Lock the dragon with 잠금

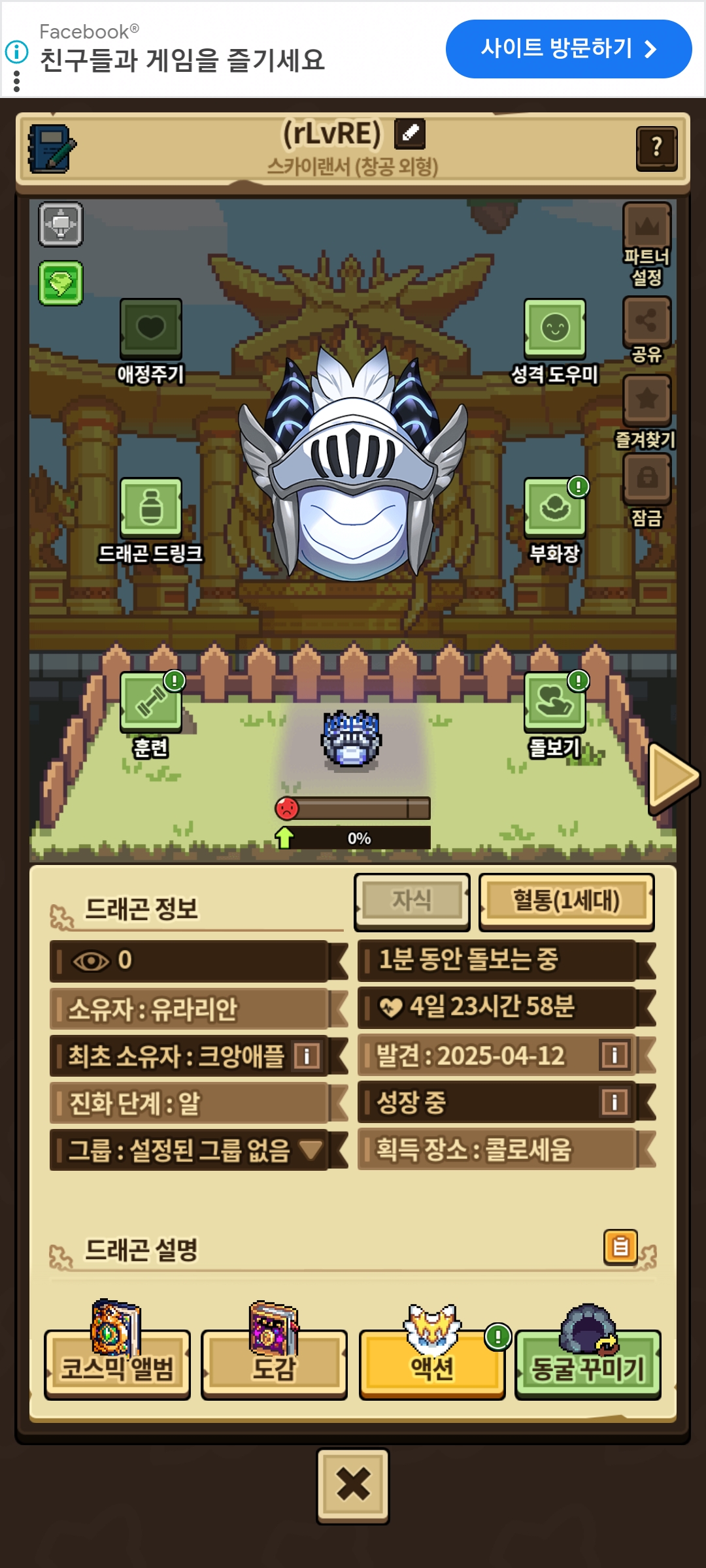coord(647,478)
